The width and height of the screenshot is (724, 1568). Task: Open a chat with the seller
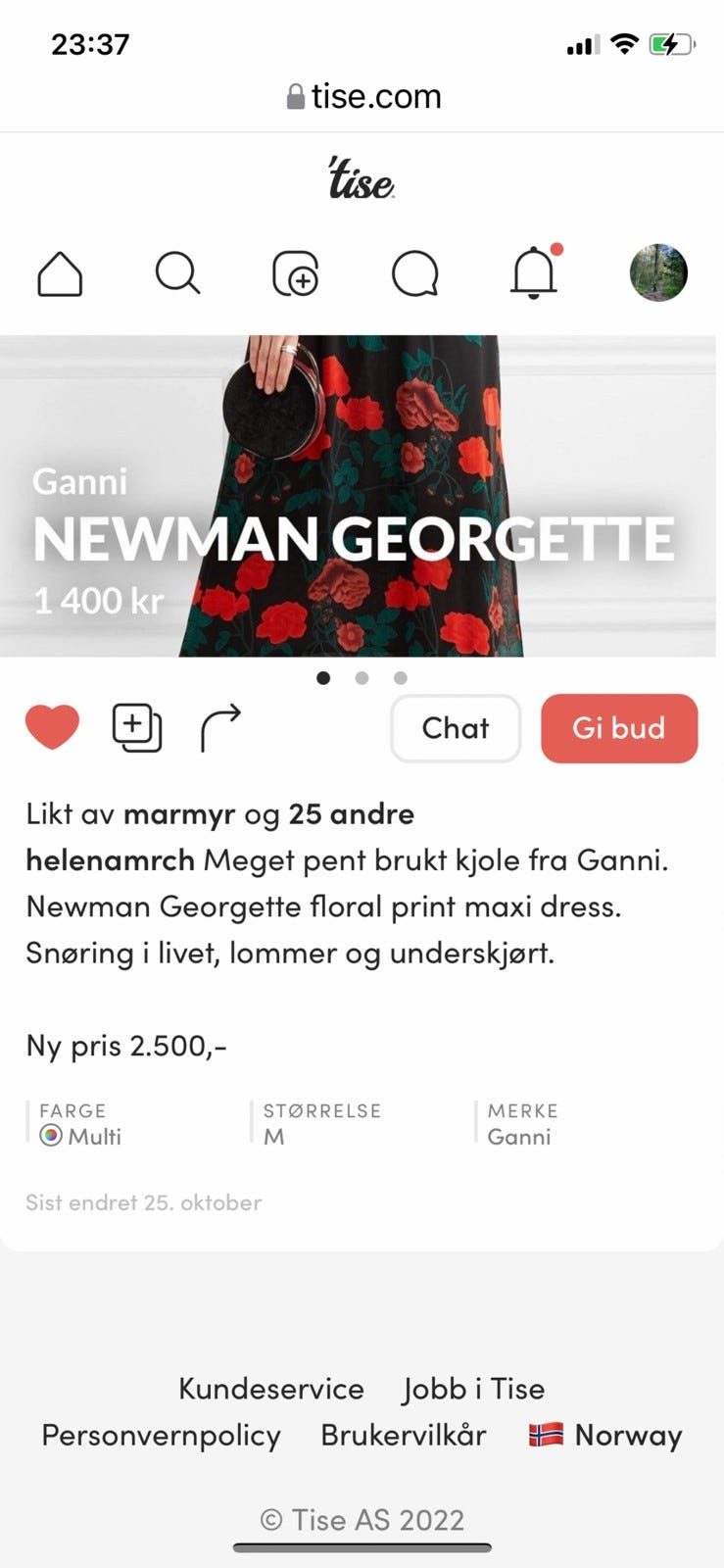click(455, 728)
